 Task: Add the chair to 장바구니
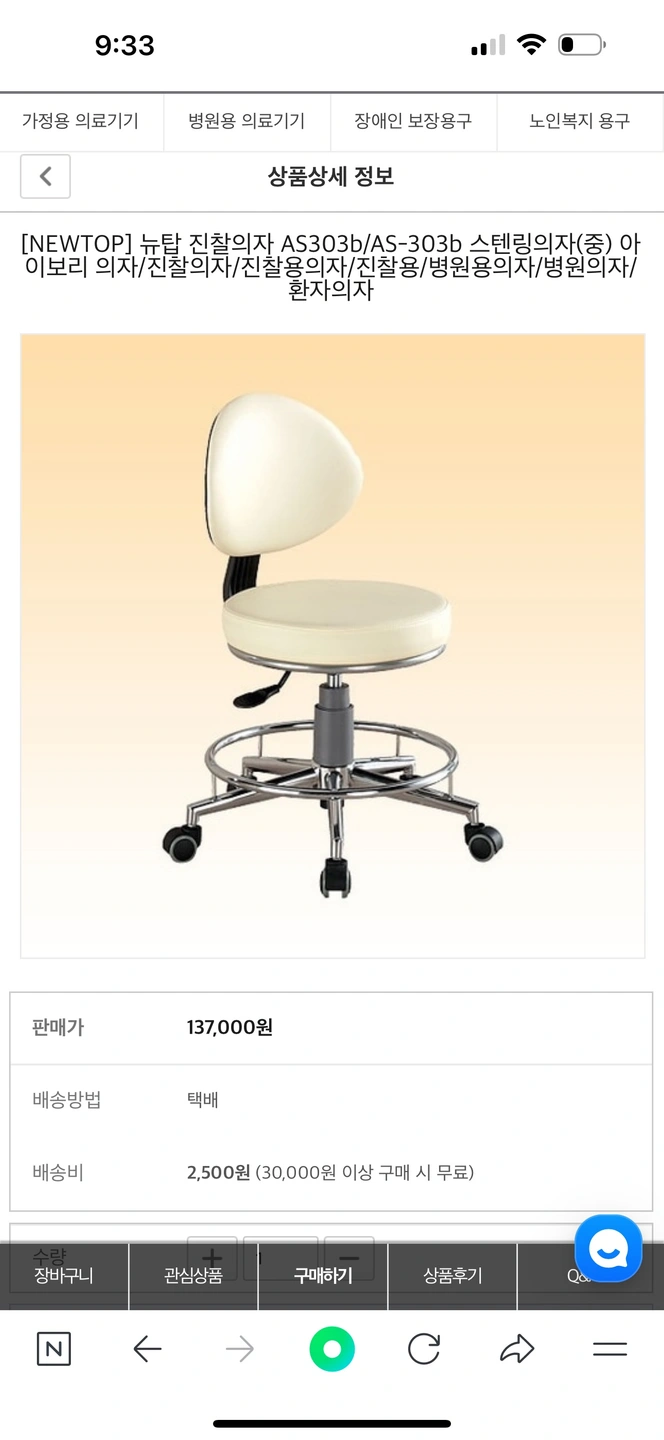[x=64, y=1276]
